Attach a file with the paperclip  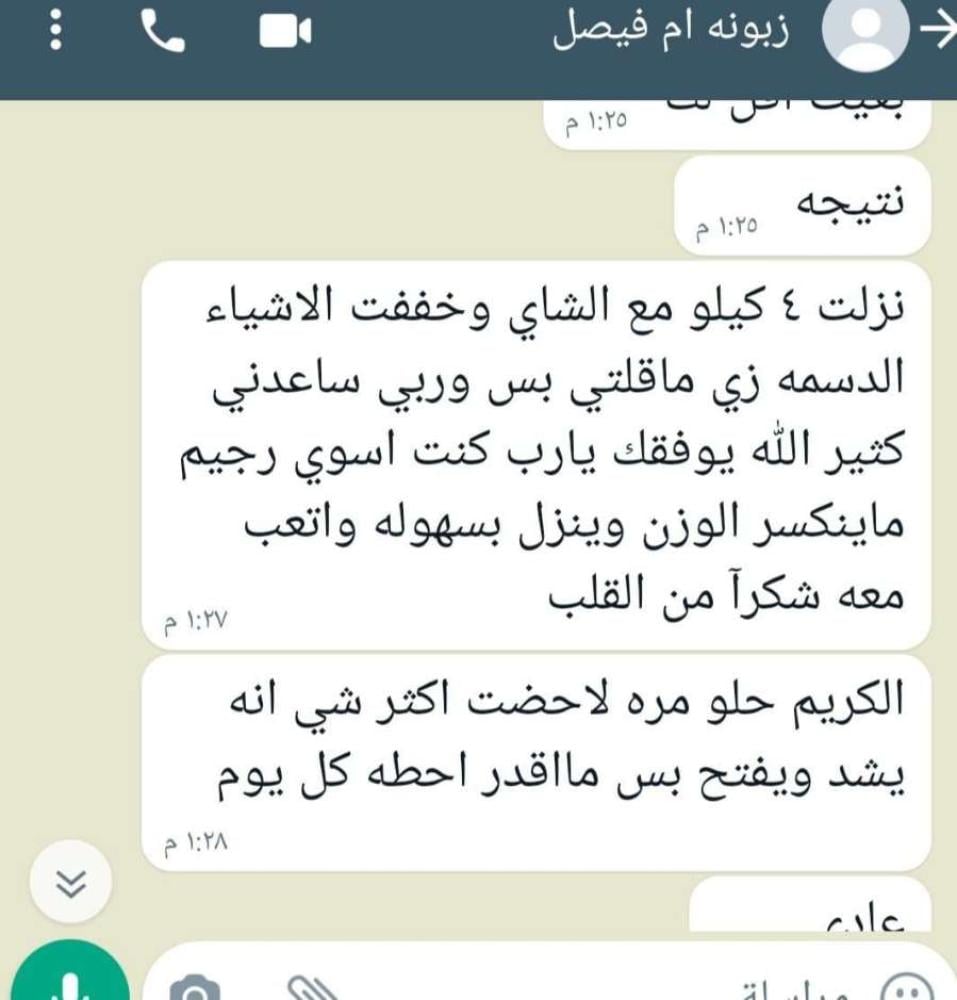[314, 988]
